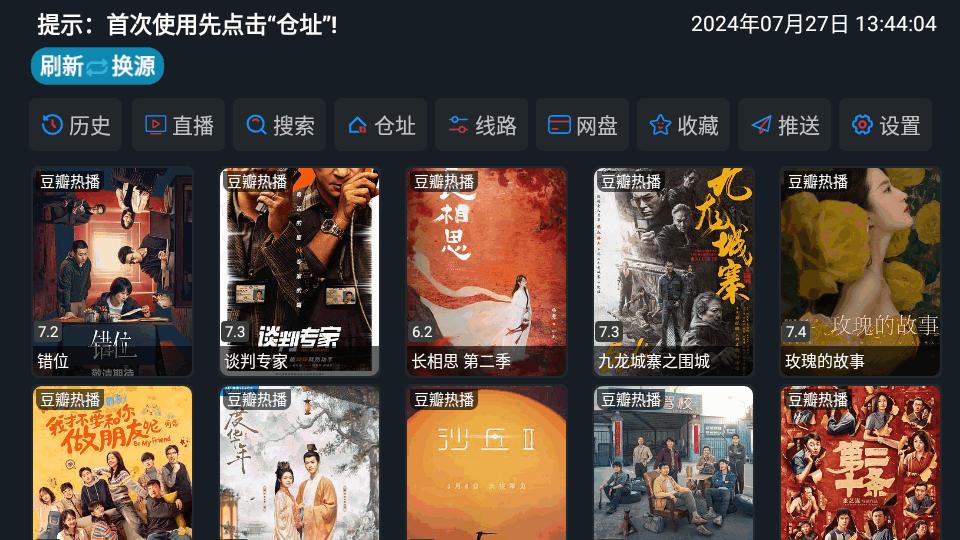This screenshot has width=960, height=540.
Task: Open the movie 错位
Action: pyautogui.click(x=112, y=271)
